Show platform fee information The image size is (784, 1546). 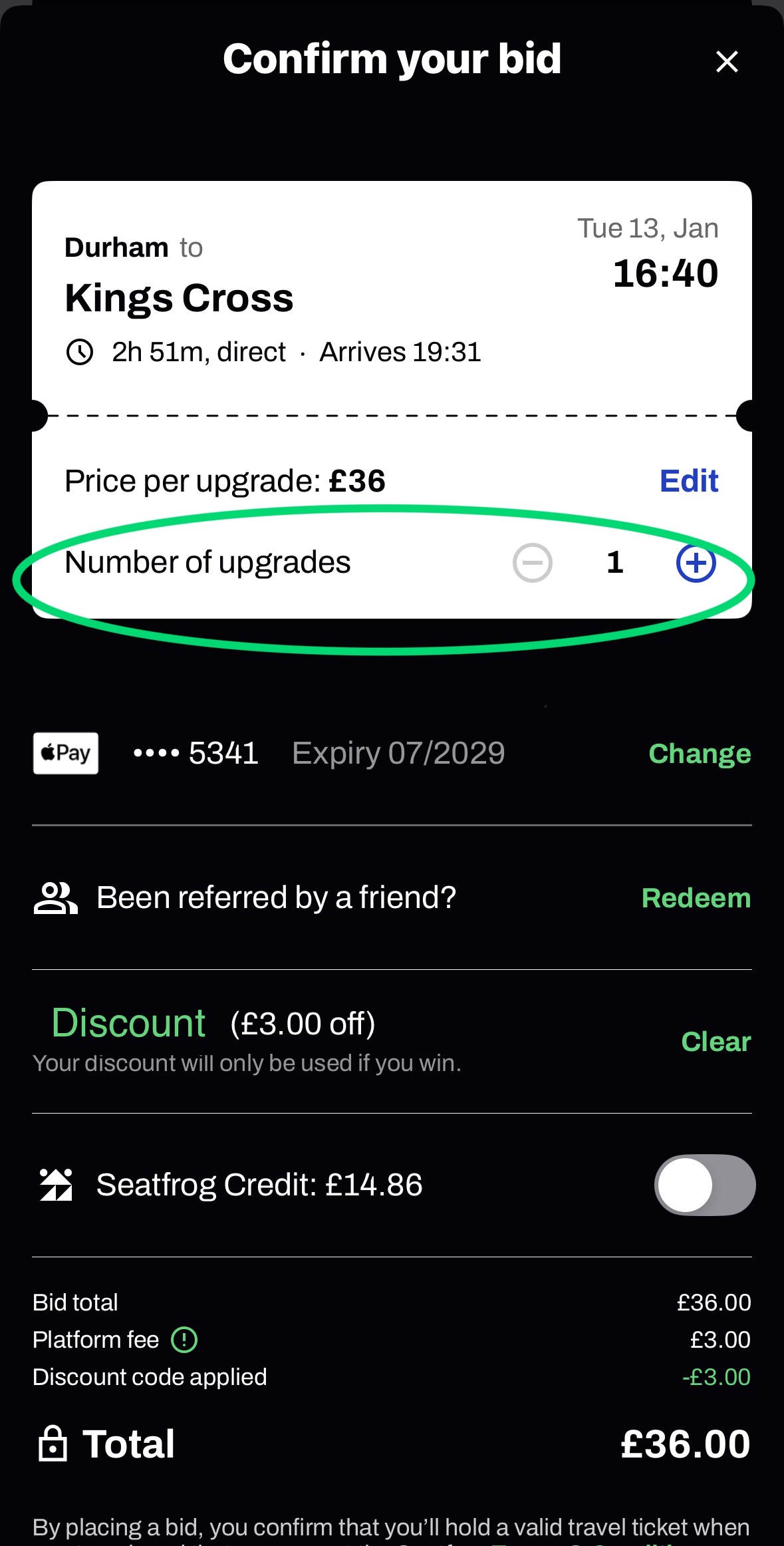click(x=184, y=1340)
